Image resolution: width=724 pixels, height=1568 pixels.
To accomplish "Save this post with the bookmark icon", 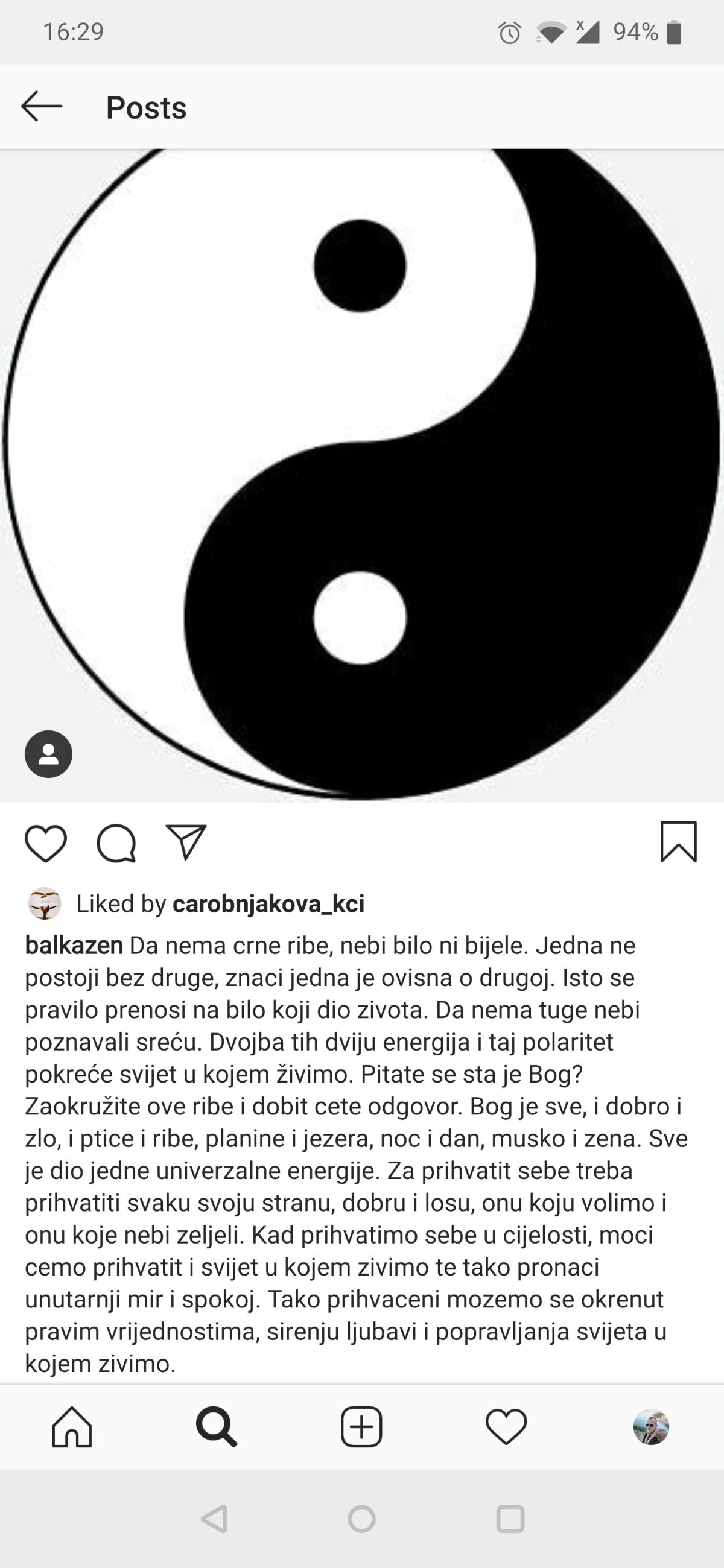I will point(678,842).
